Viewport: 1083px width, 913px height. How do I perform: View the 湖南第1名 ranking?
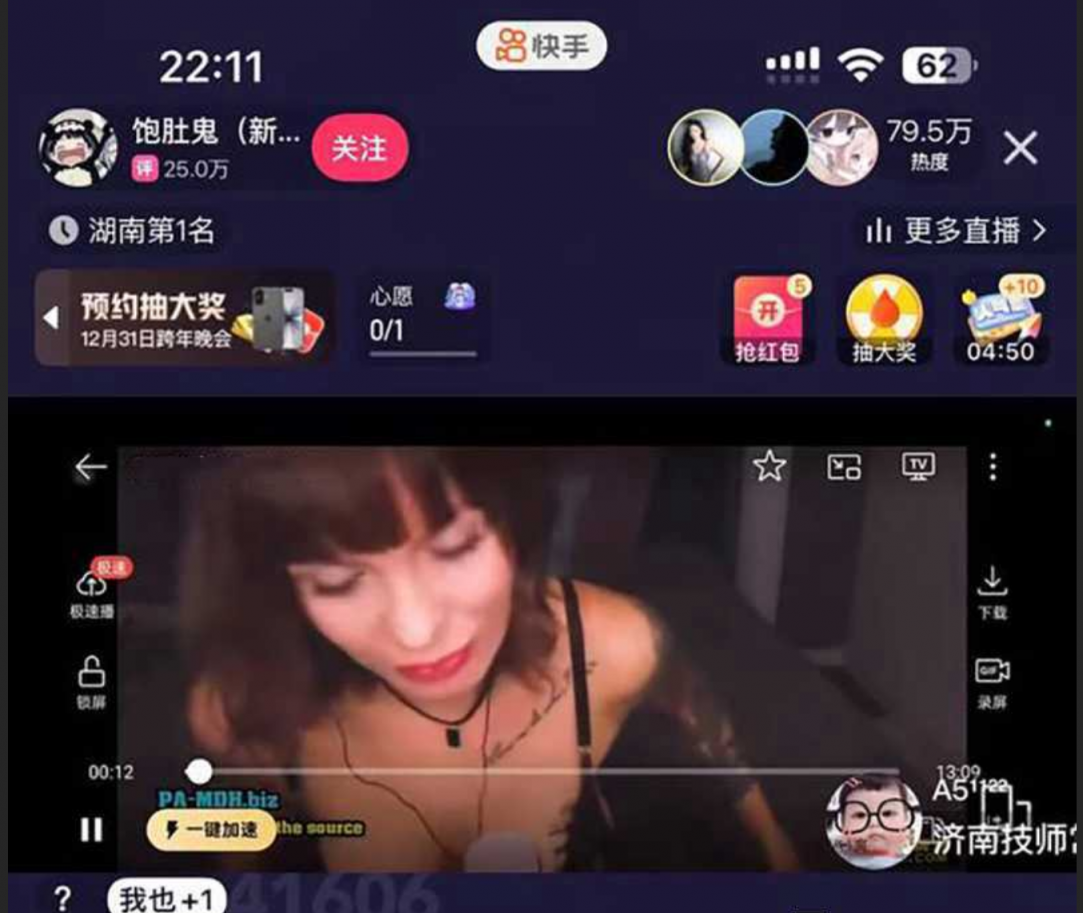133,232
